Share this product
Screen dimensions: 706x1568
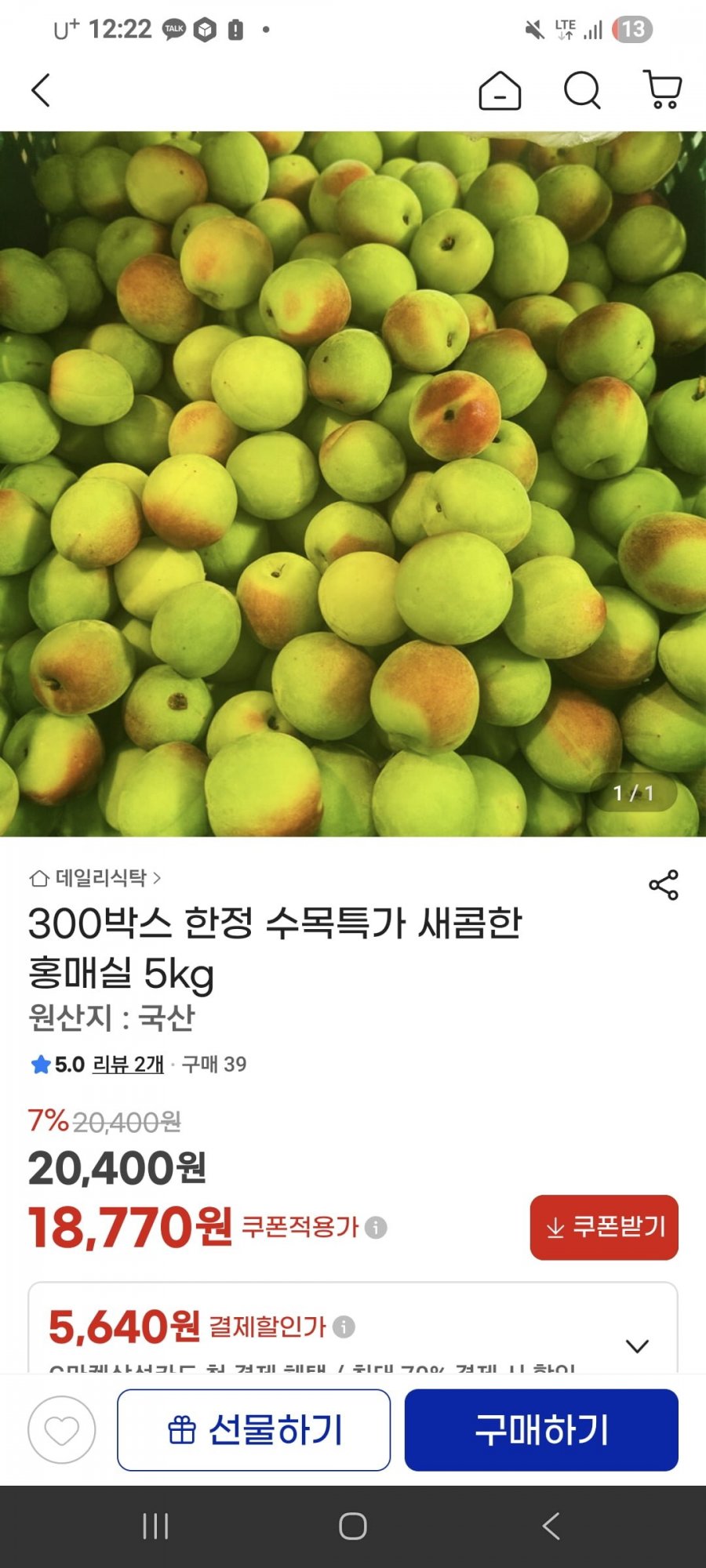pyautogui.click(x=663, y=885)
